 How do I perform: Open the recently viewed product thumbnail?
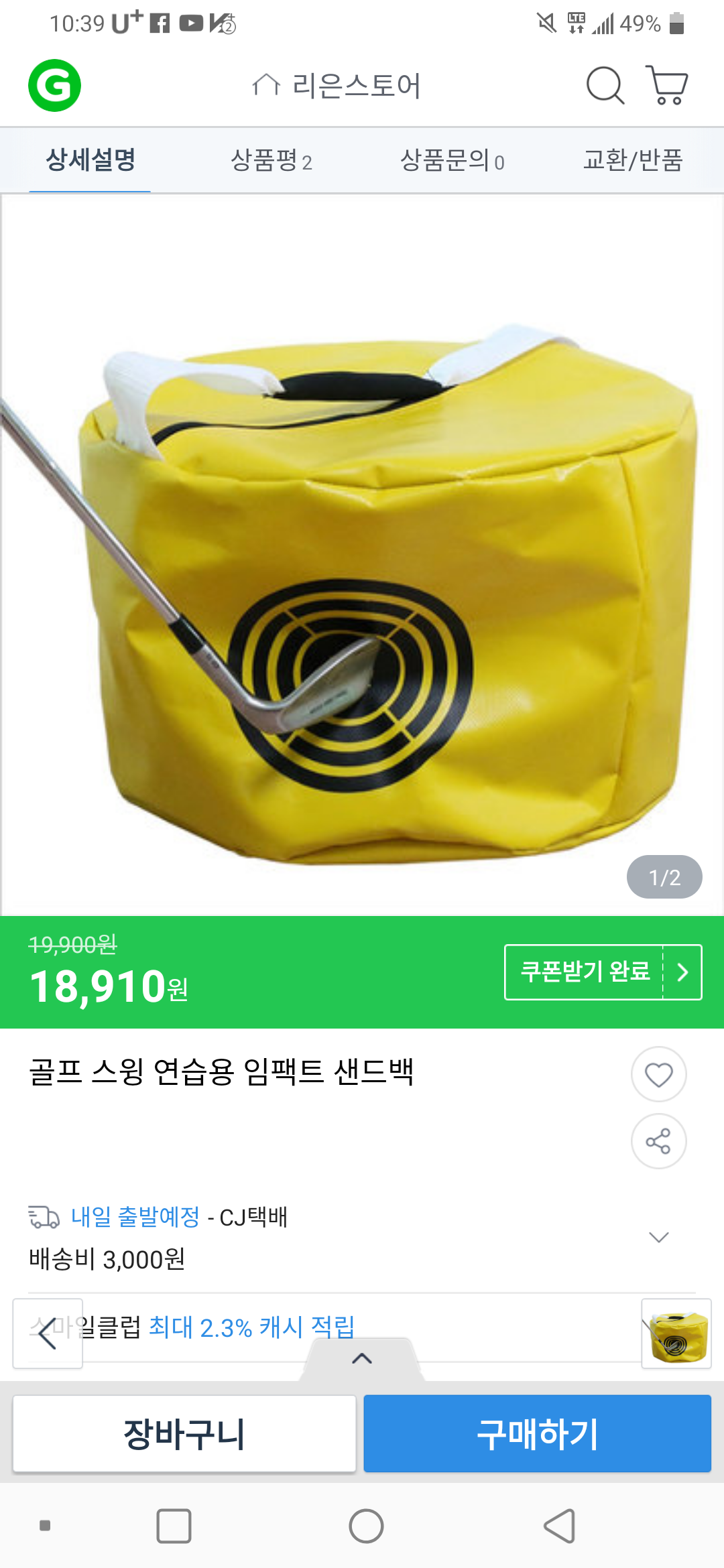(x=676, y=1333)
